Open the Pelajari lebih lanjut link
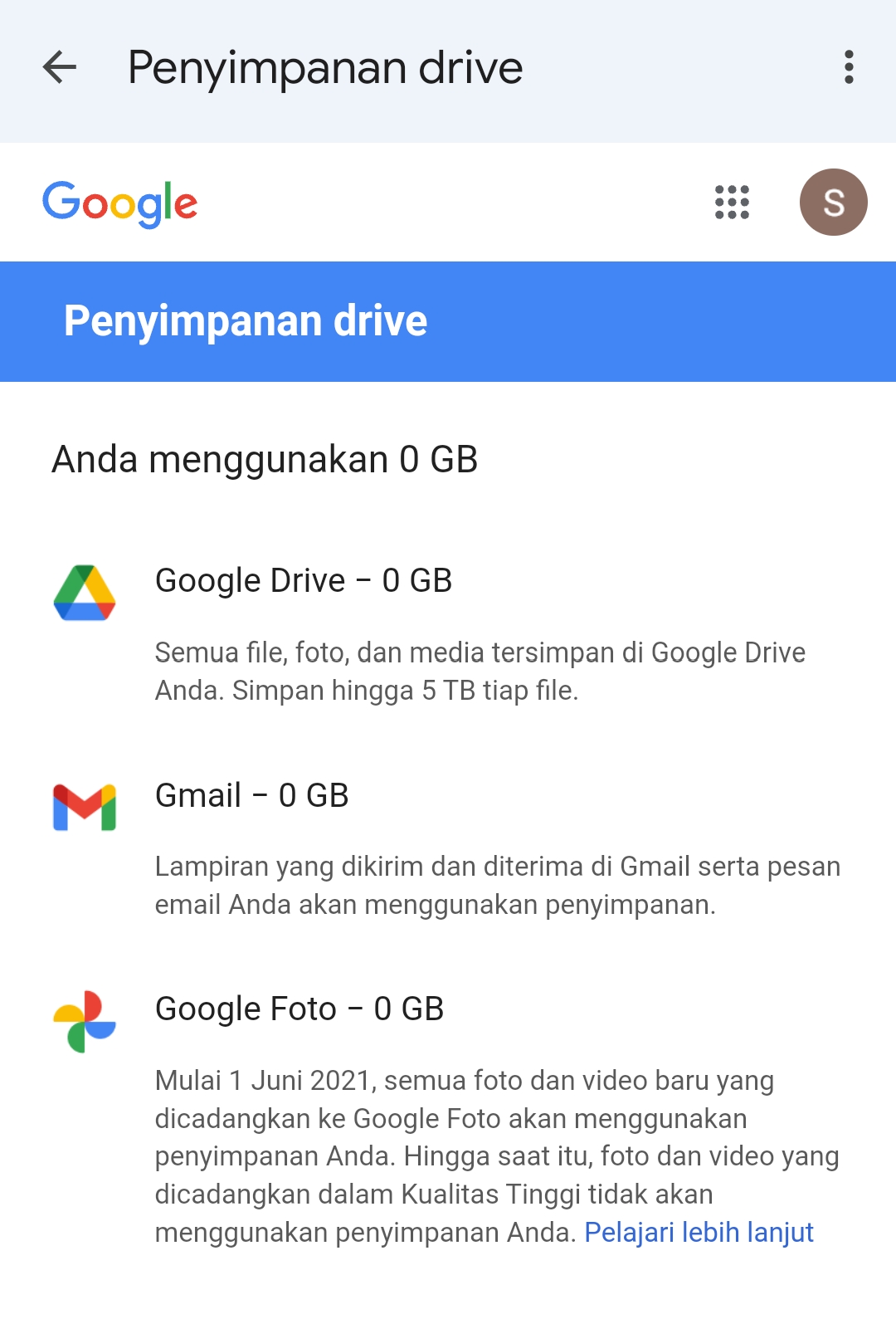 [x=699, y=1233]
